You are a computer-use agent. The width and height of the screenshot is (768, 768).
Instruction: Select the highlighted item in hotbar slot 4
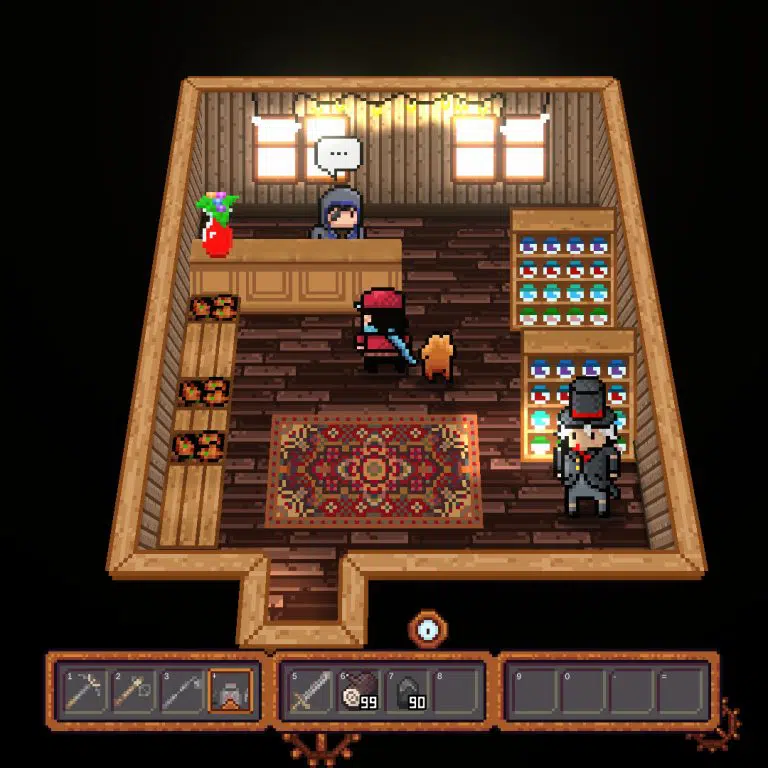pos(230,690)
